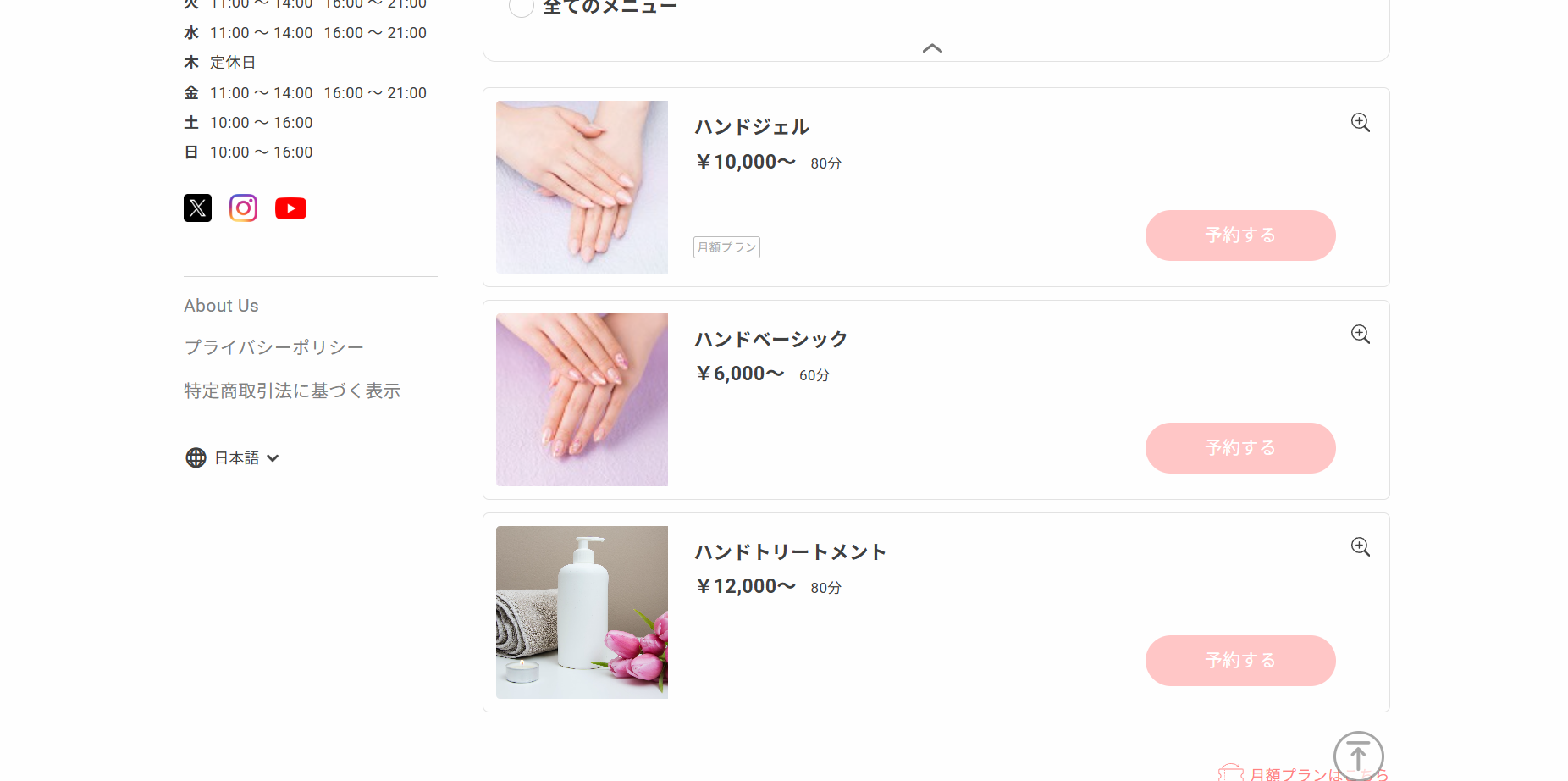The image size is (1568, 781).
Task: Enlarge the ハンドトリートメント card details
Action: point(1360,547)
